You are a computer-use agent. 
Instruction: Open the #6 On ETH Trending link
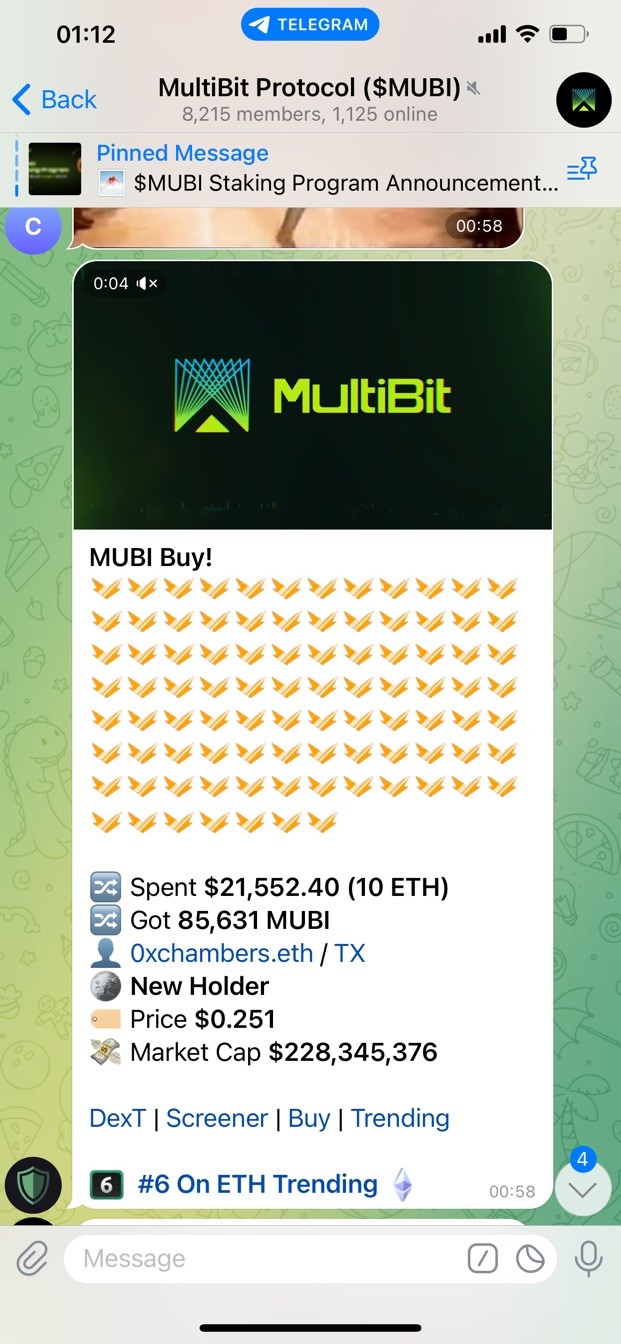(x=257, y=1184)
